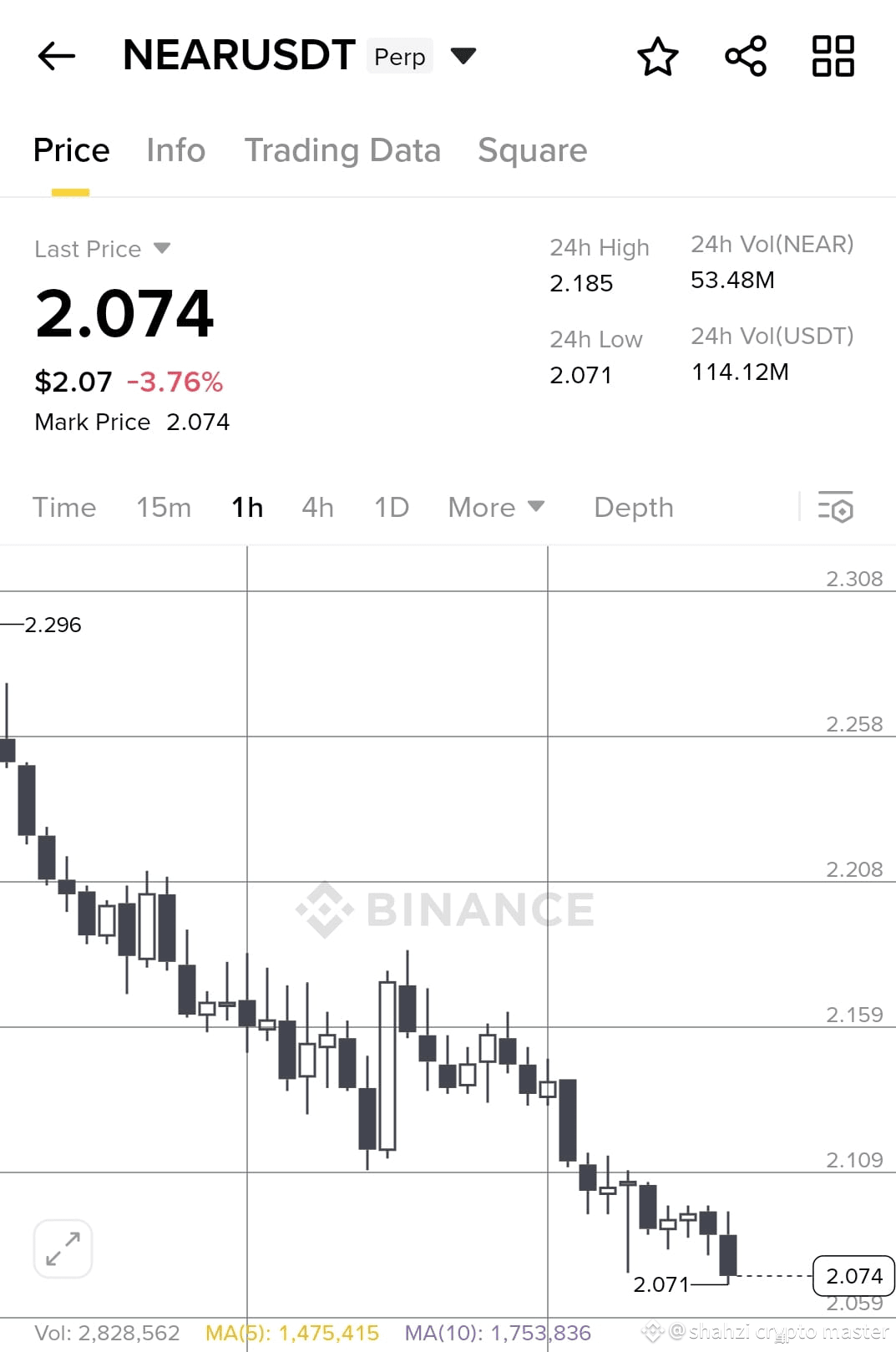Open chart indicator settings icon
Viewport: 896px width, 1352px height.
[835, 508]
